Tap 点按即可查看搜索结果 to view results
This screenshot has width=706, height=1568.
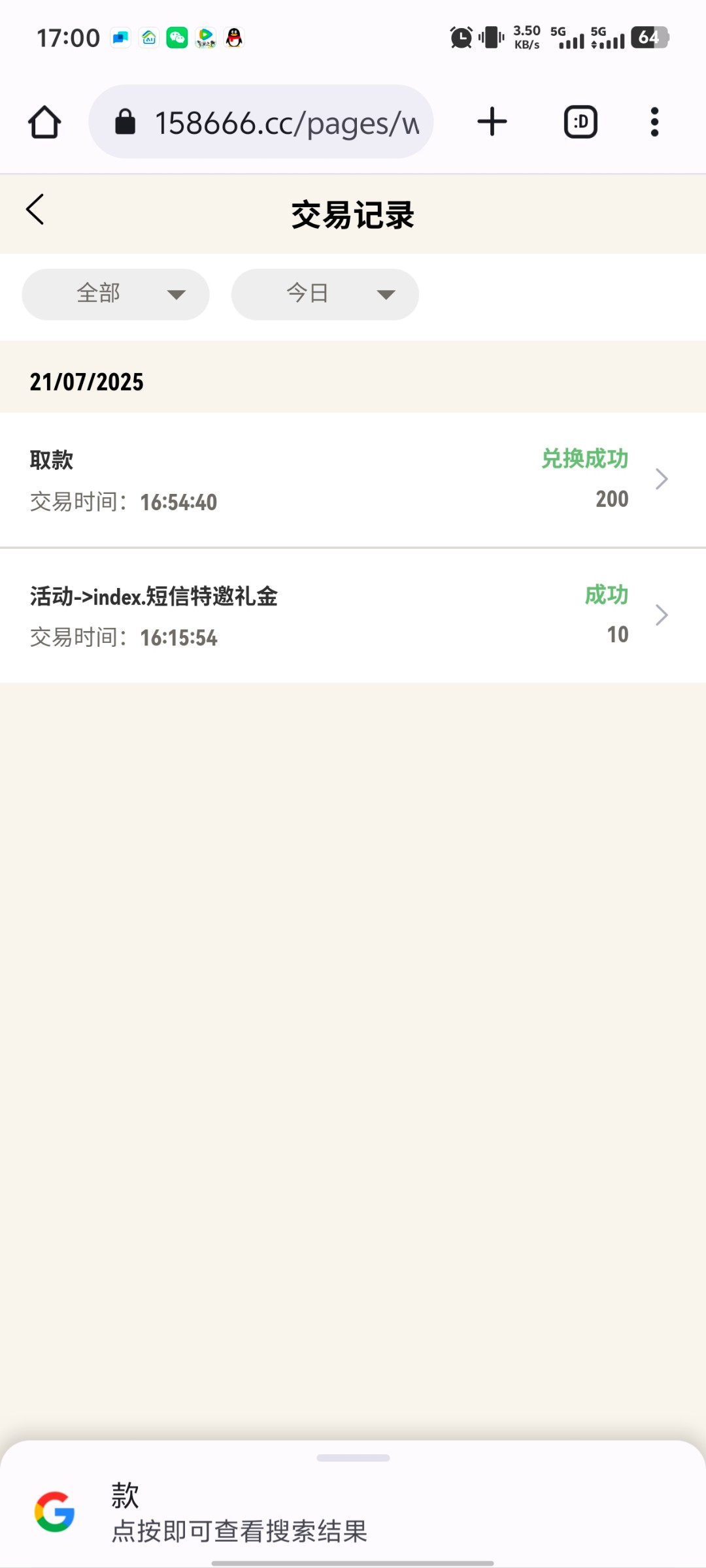(238, 1532)
